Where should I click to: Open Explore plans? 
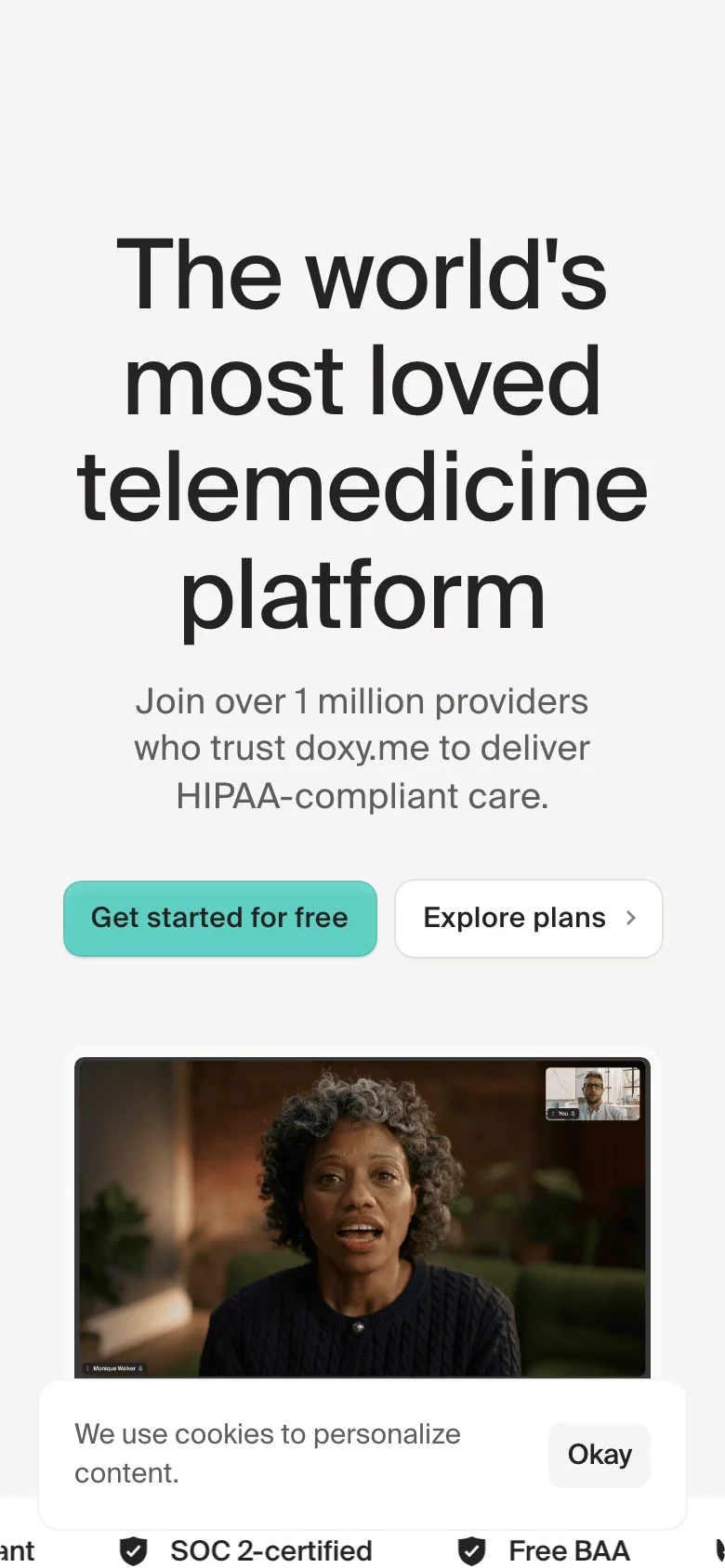coord(528,918)
